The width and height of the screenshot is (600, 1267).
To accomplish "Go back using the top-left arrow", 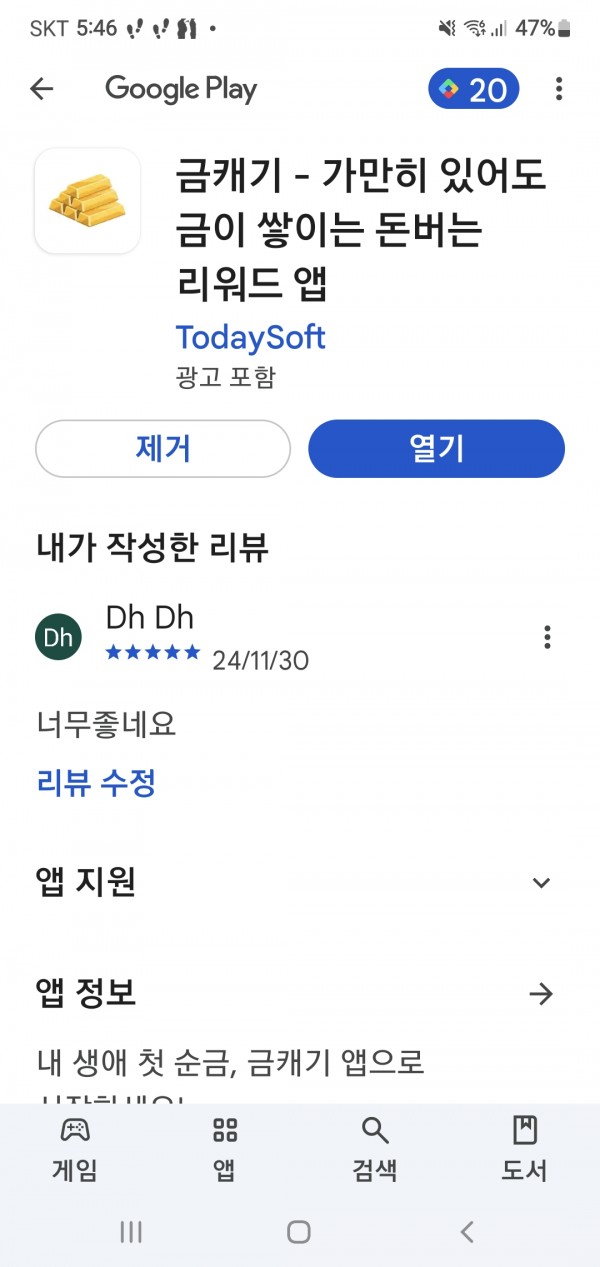I will (x=41, y=89).
